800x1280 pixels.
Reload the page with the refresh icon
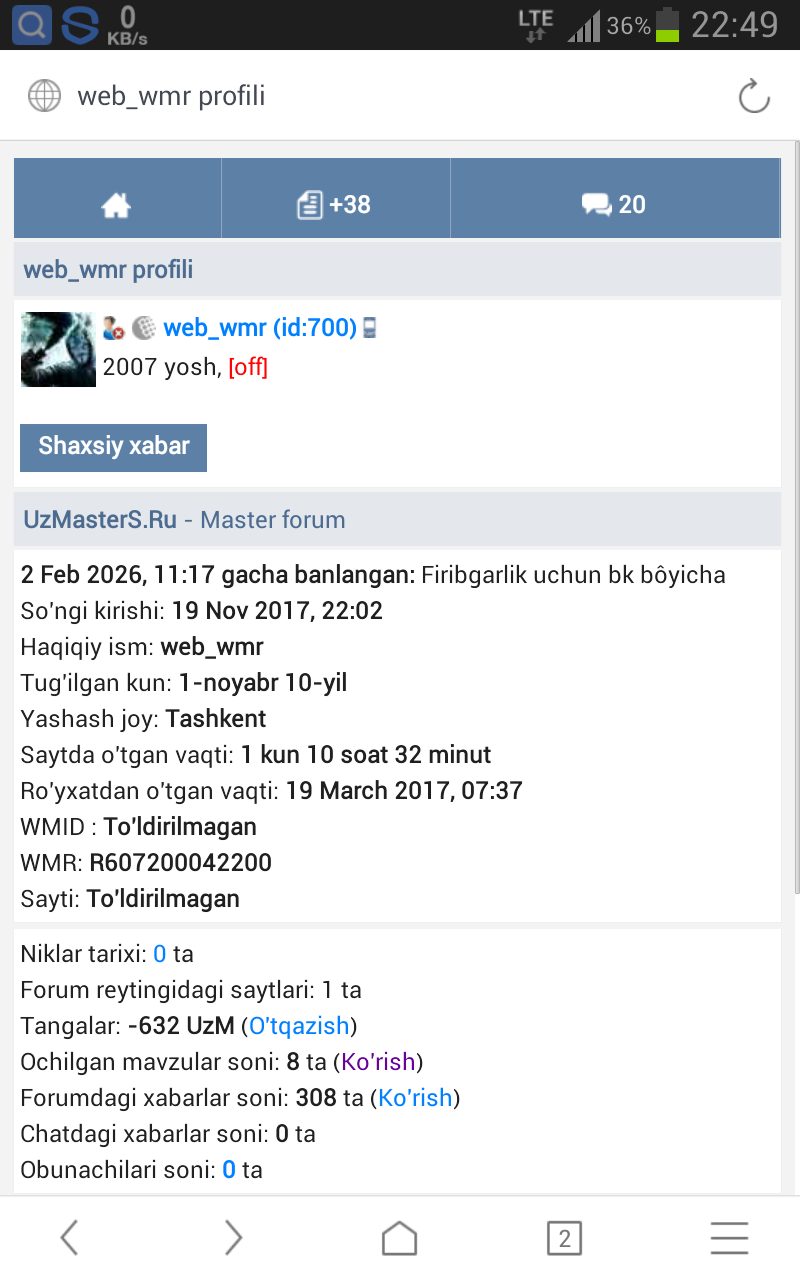(x=753, y=97)
